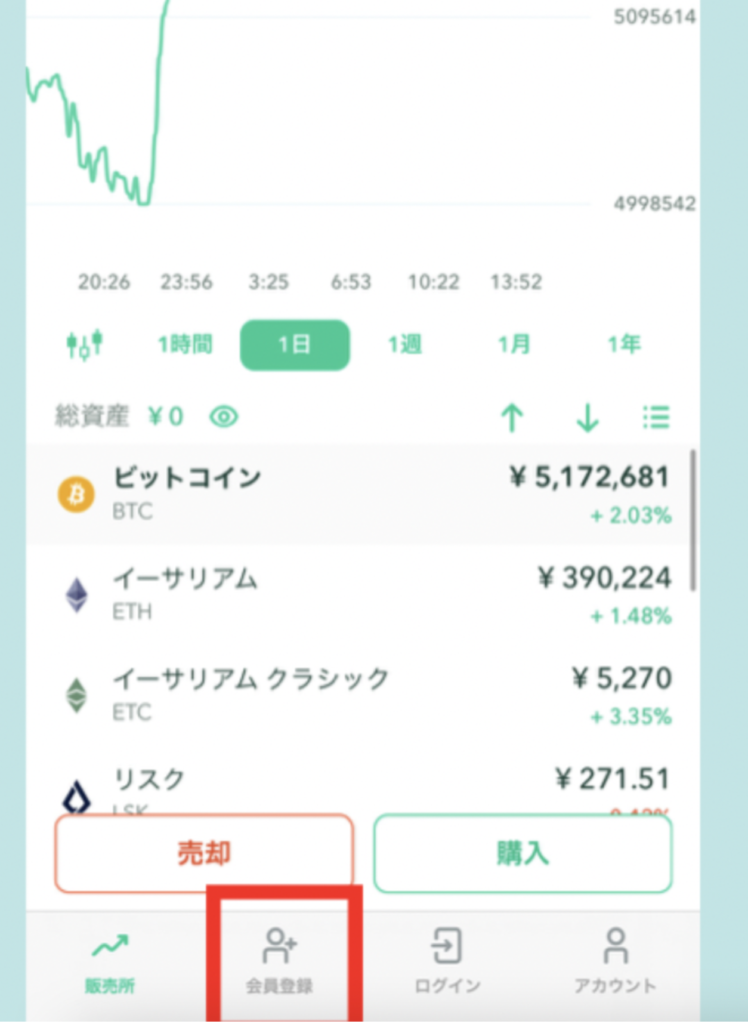Tap the down arrow icon
748x1024 pixels.
point(587,418)
